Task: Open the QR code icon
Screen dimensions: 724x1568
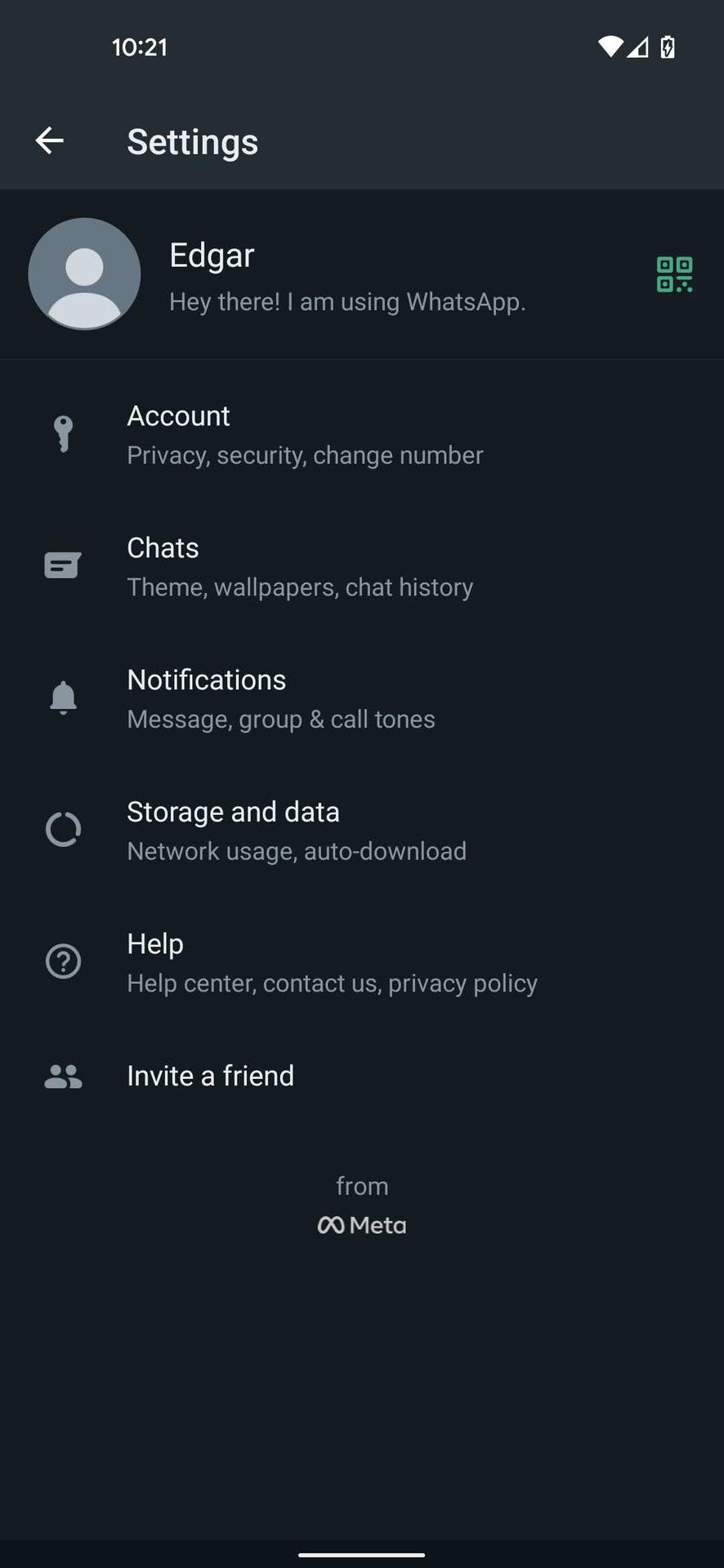Action: tap(674, 274)
